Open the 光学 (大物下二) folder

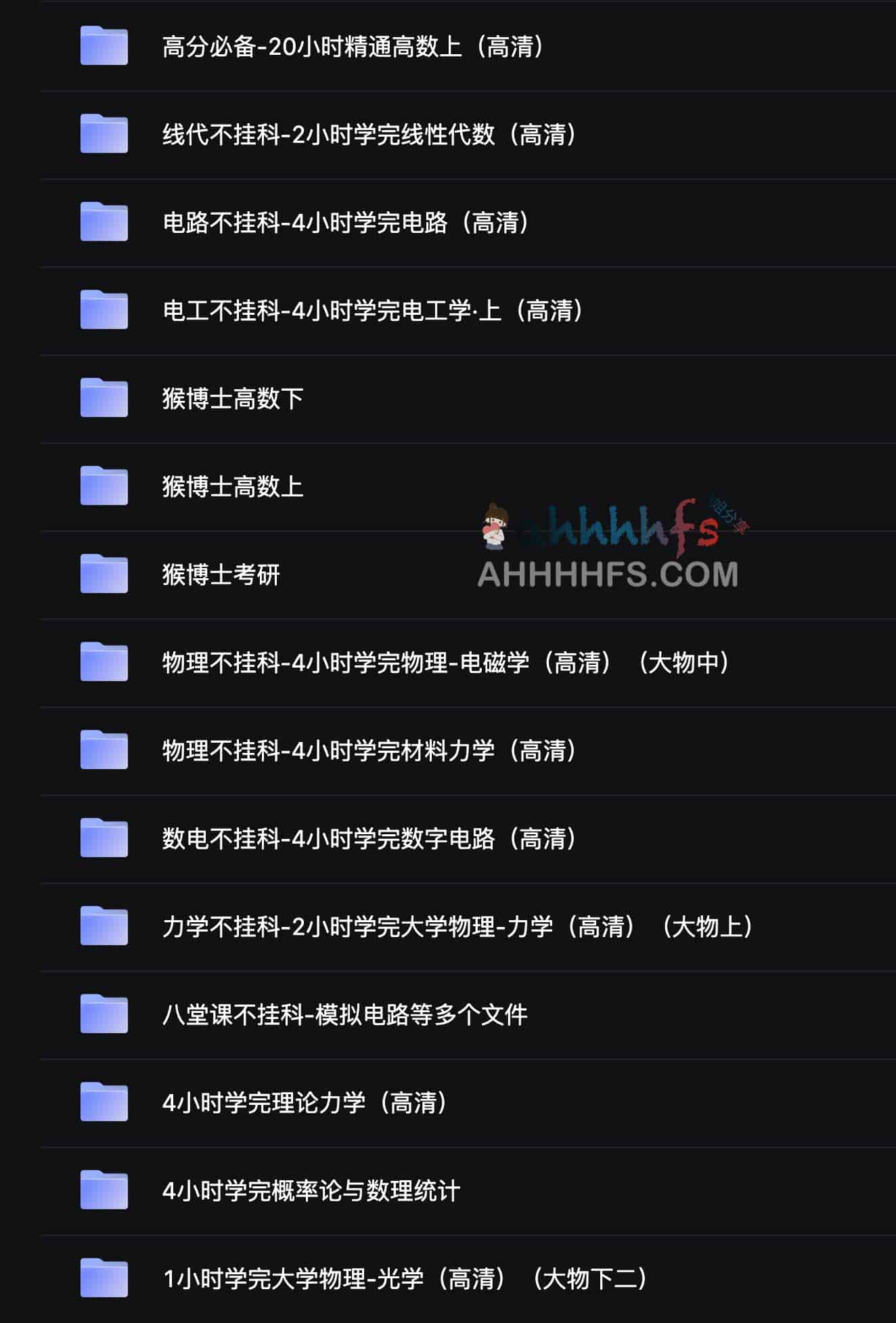point(405,1279)
